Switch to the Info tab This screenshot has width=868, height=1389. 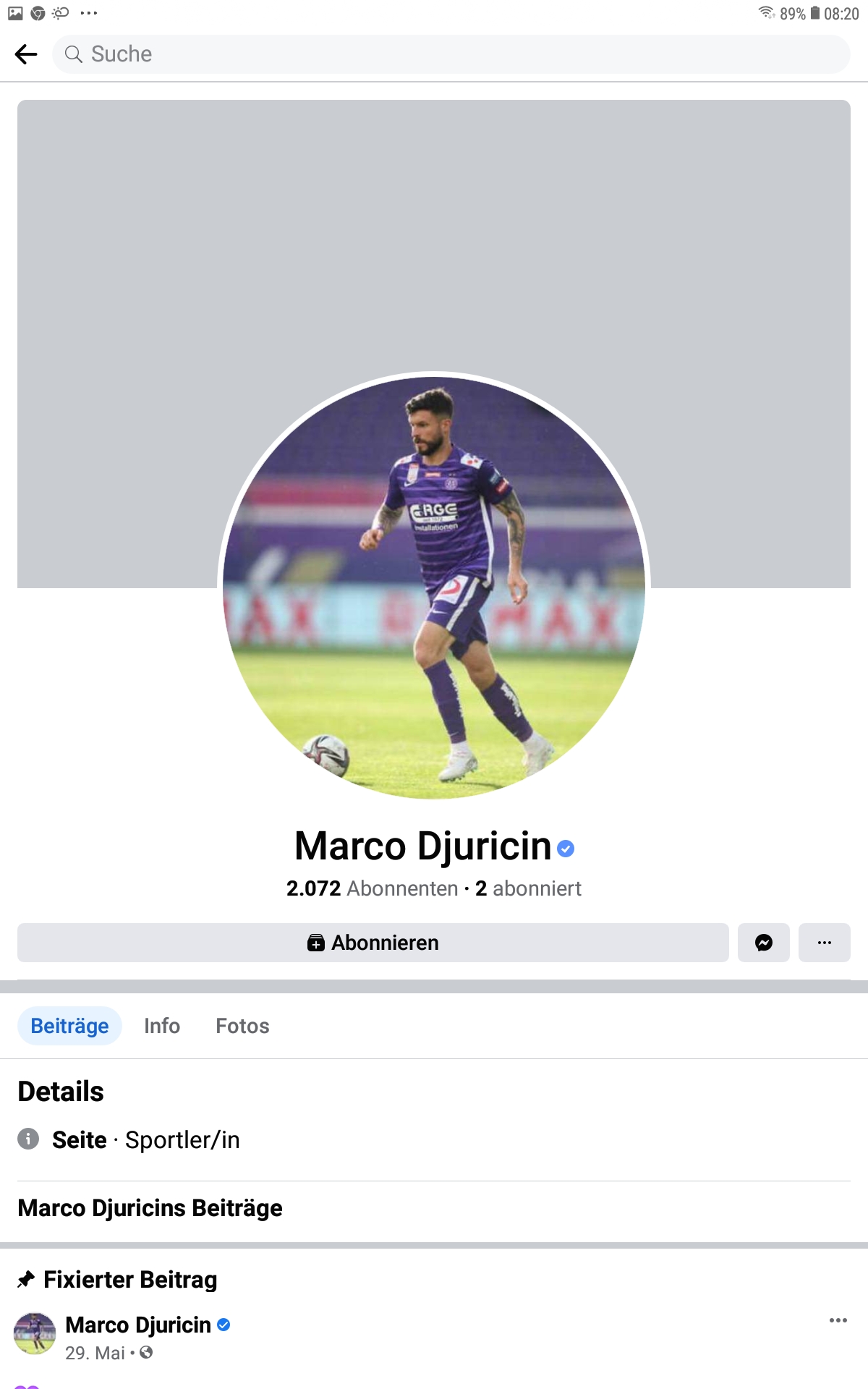click(162, 1026)
